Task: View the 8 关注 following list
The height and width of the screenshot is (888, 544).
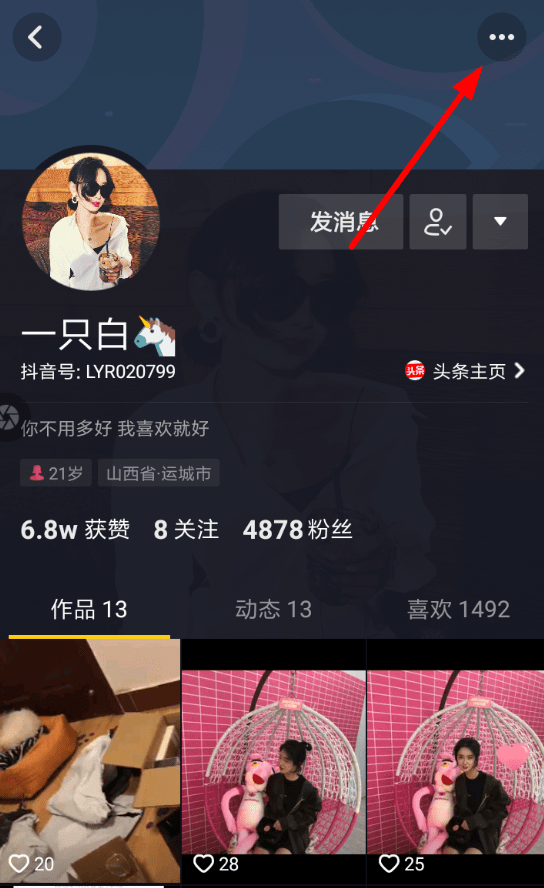Action: click(186, 530)
